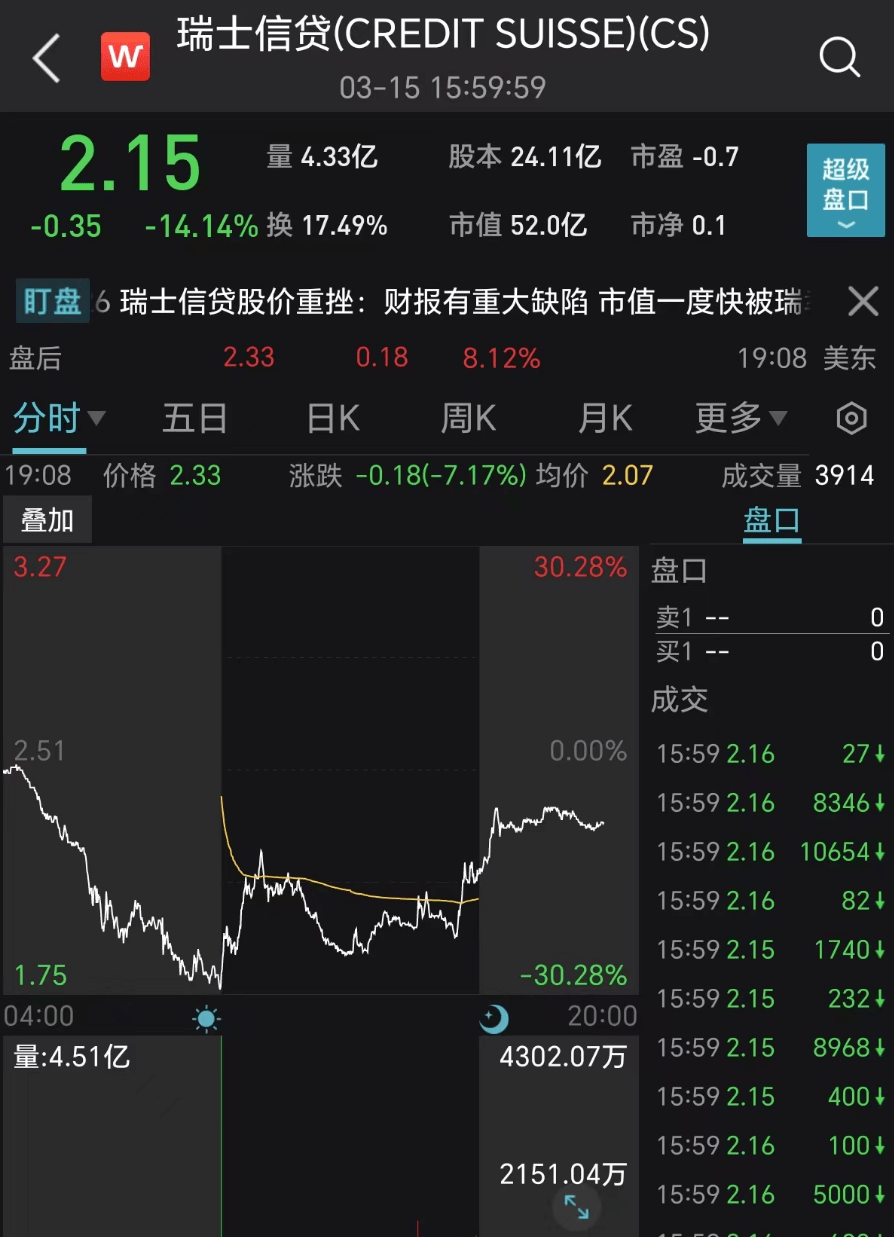Open the search function

[x=840, y=57]
